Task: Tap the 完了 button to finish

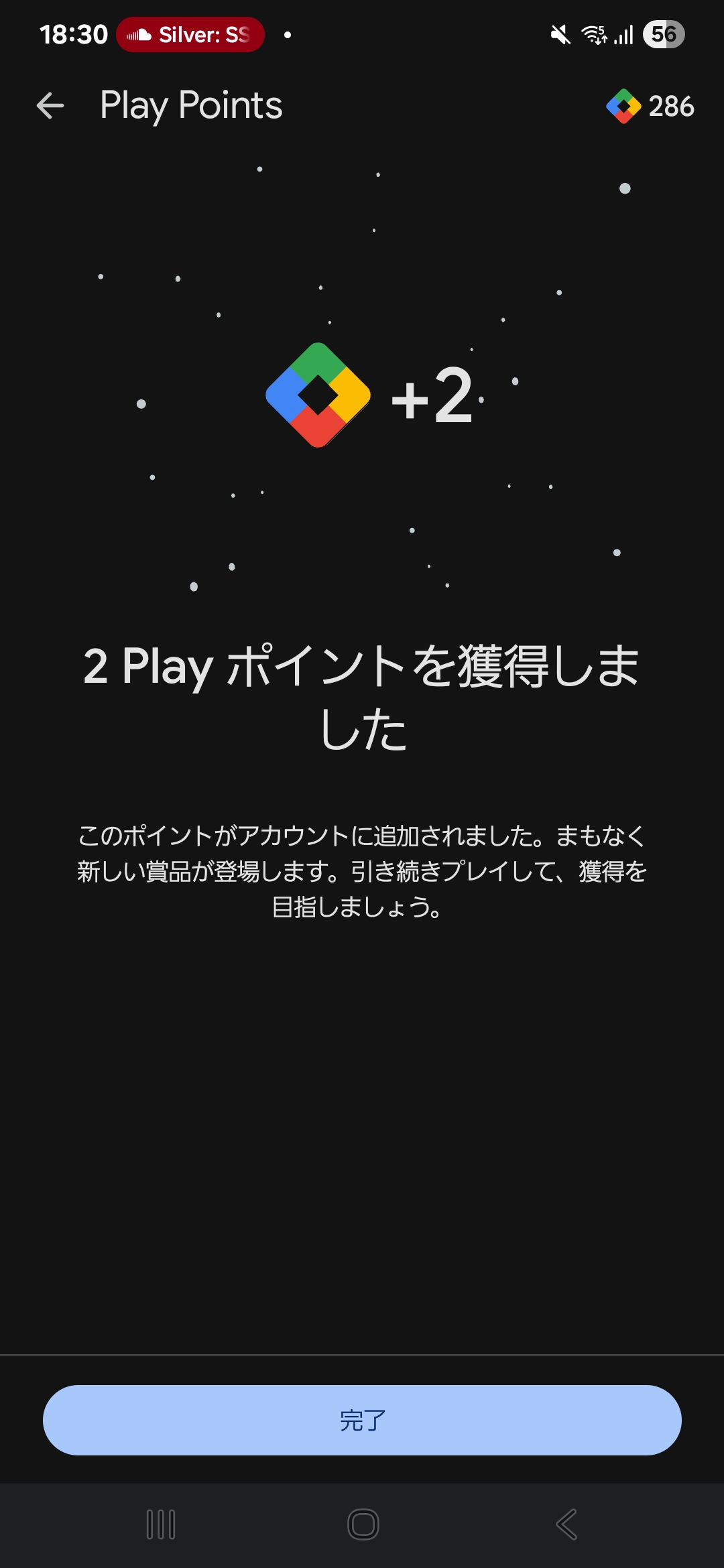Action: 362,1420
